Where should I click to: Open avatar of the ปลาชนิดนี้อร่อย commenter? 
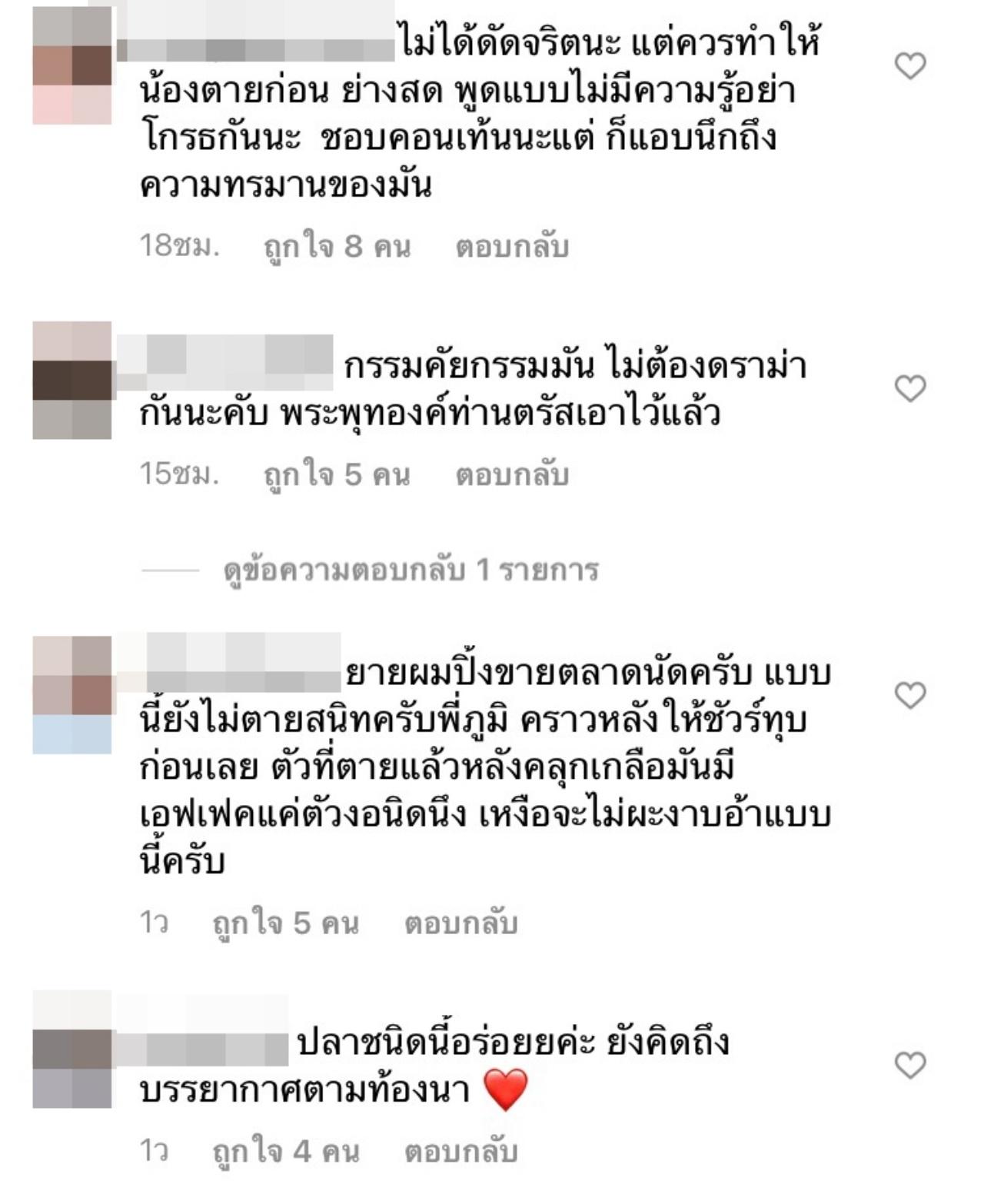(x=72, y=1049)
